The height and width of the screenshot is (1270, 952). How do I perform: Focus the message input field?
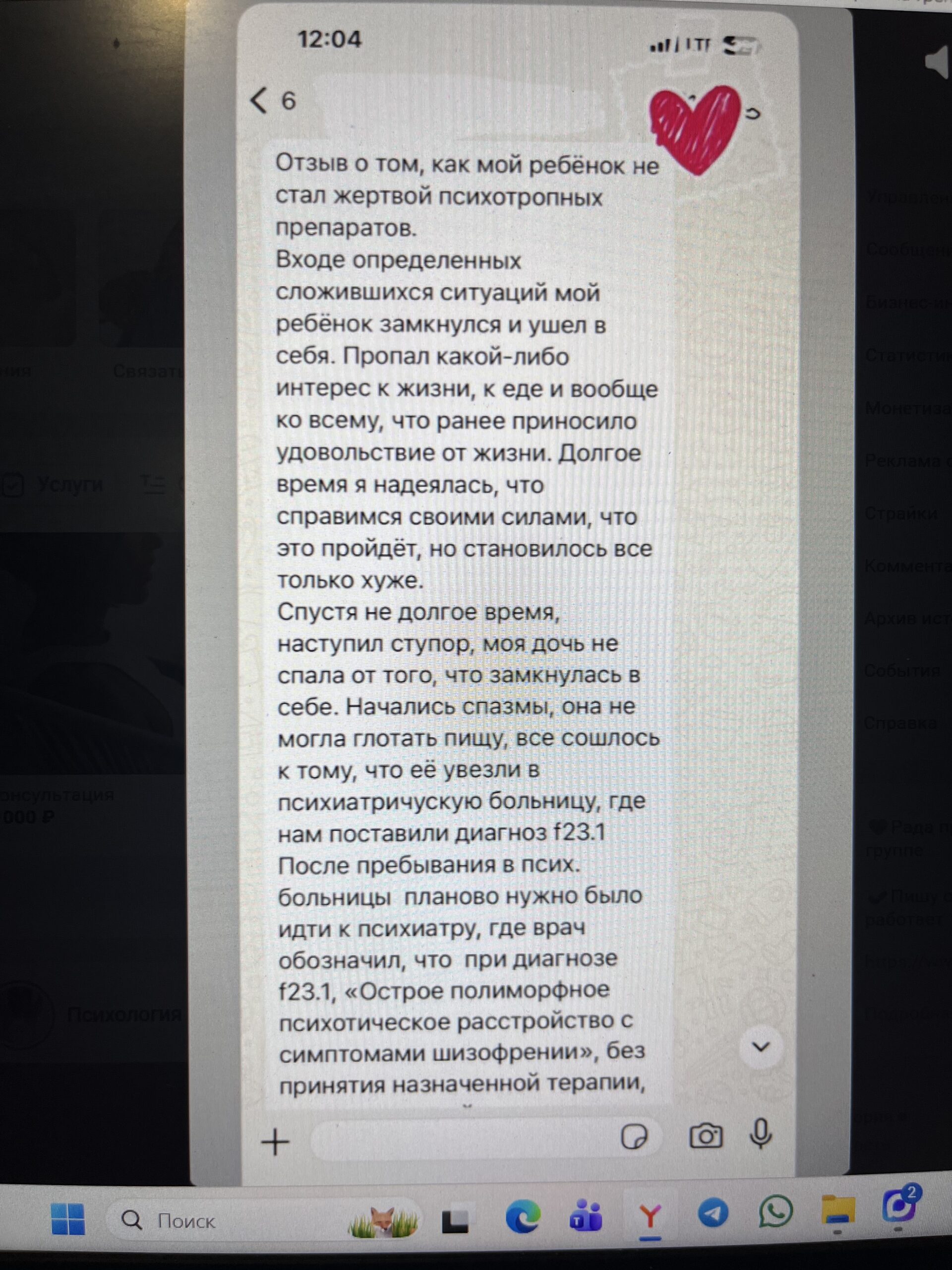459,1138
